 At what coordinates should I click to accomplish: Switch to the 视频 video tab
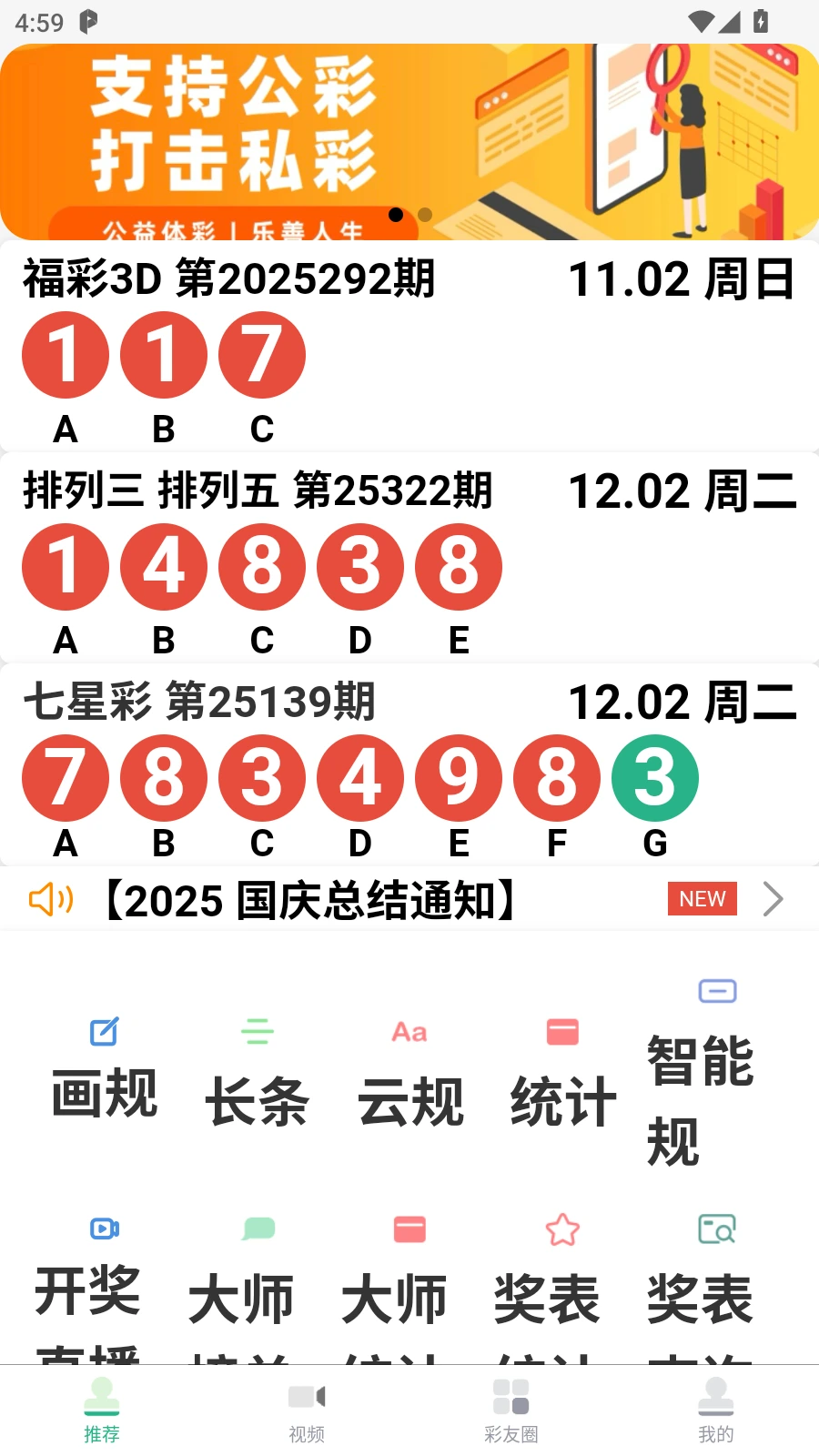click(307, 1410)
